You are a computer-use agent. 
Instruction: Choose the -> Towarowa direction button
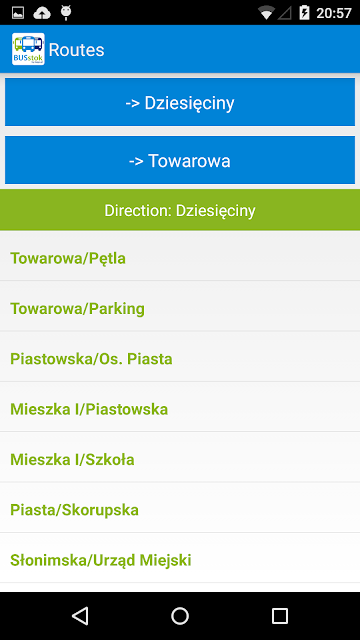[180, 160]
